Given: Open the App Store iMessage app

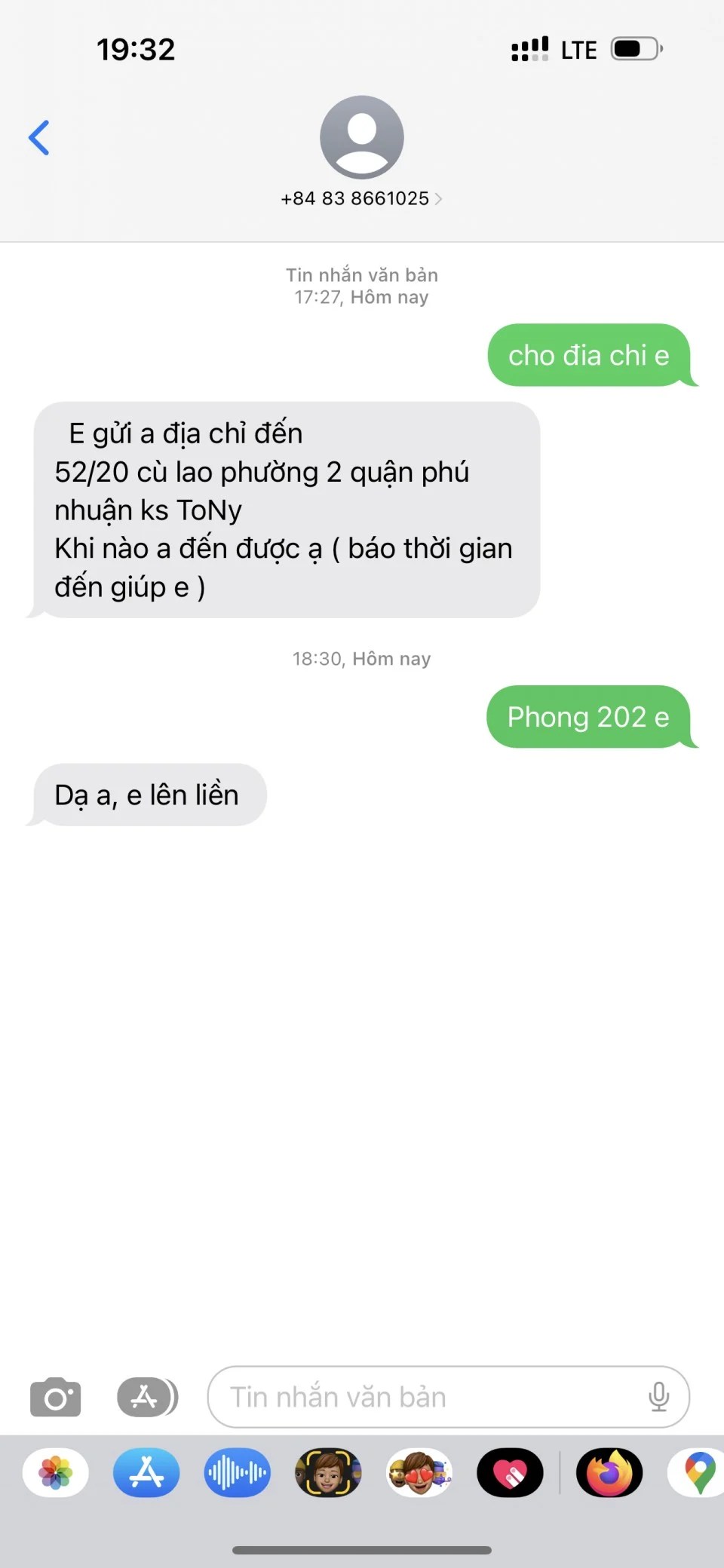Looking at the screenshot, I should click(146, 1472).
